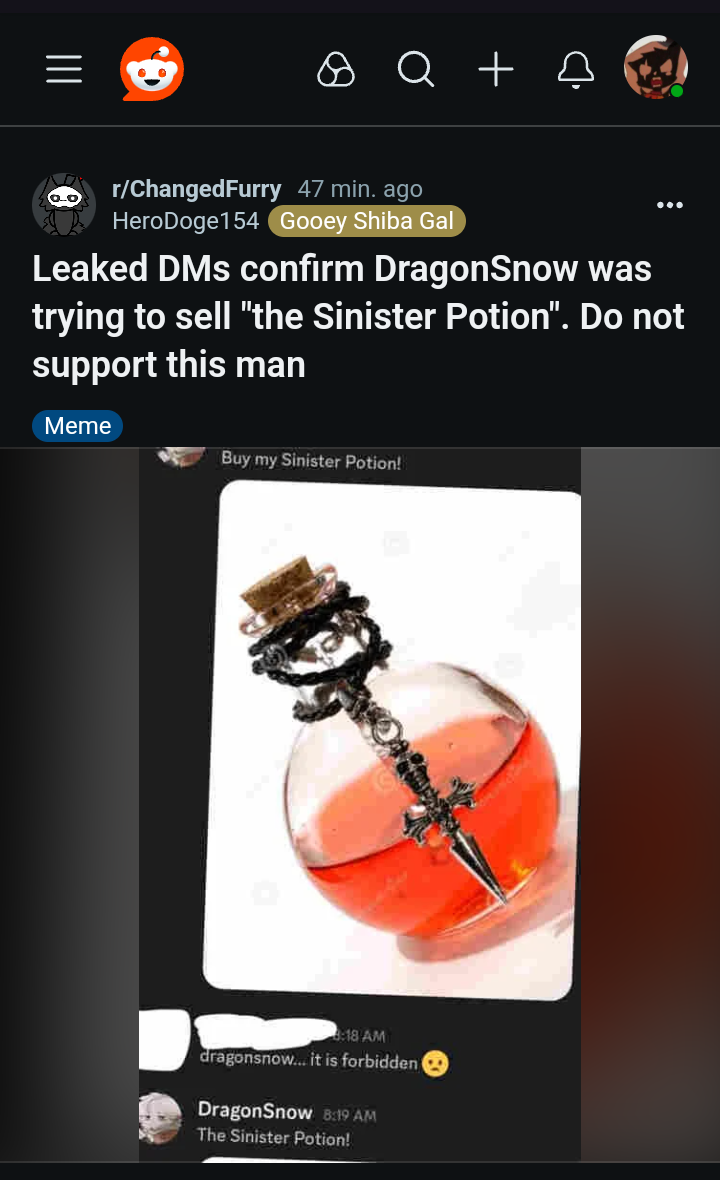The image size is (720, 1180).
Task: Filter posts by the Meme flair
Action: click(77, 426)
